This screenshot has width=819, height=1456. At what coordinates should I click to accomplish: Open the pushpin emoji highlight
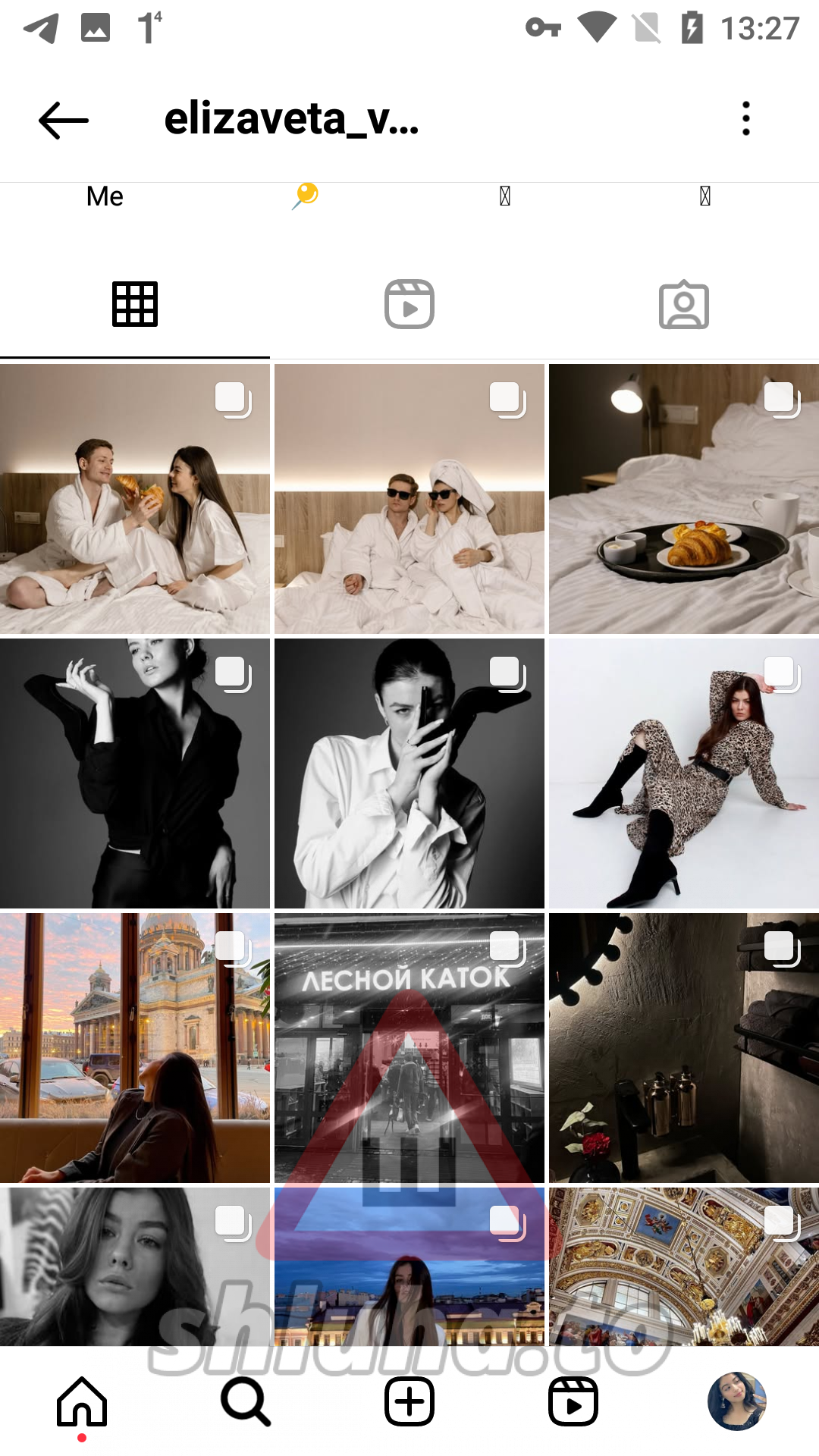(306, 196)
